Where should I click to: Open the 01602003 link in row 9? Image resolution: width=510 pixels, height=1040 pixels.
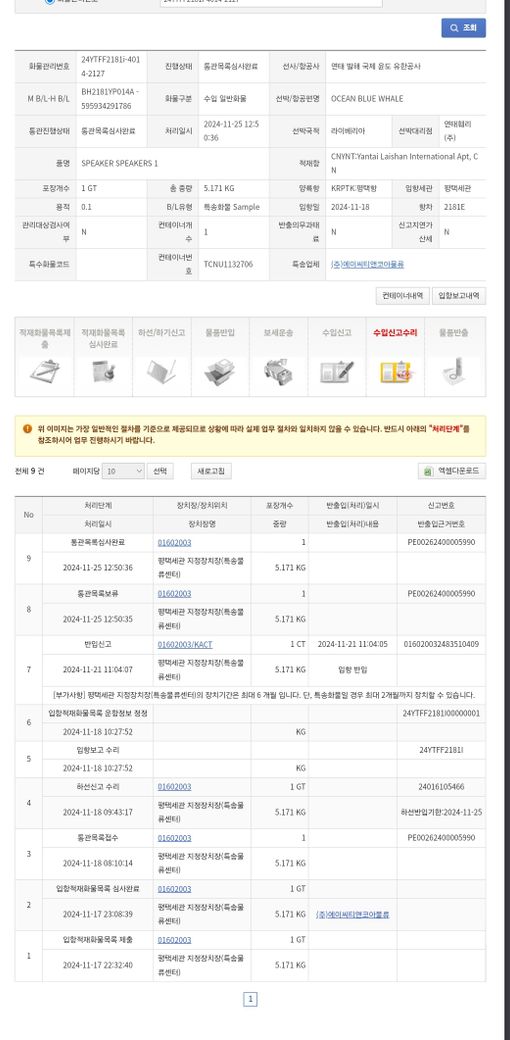pos(174,543)
